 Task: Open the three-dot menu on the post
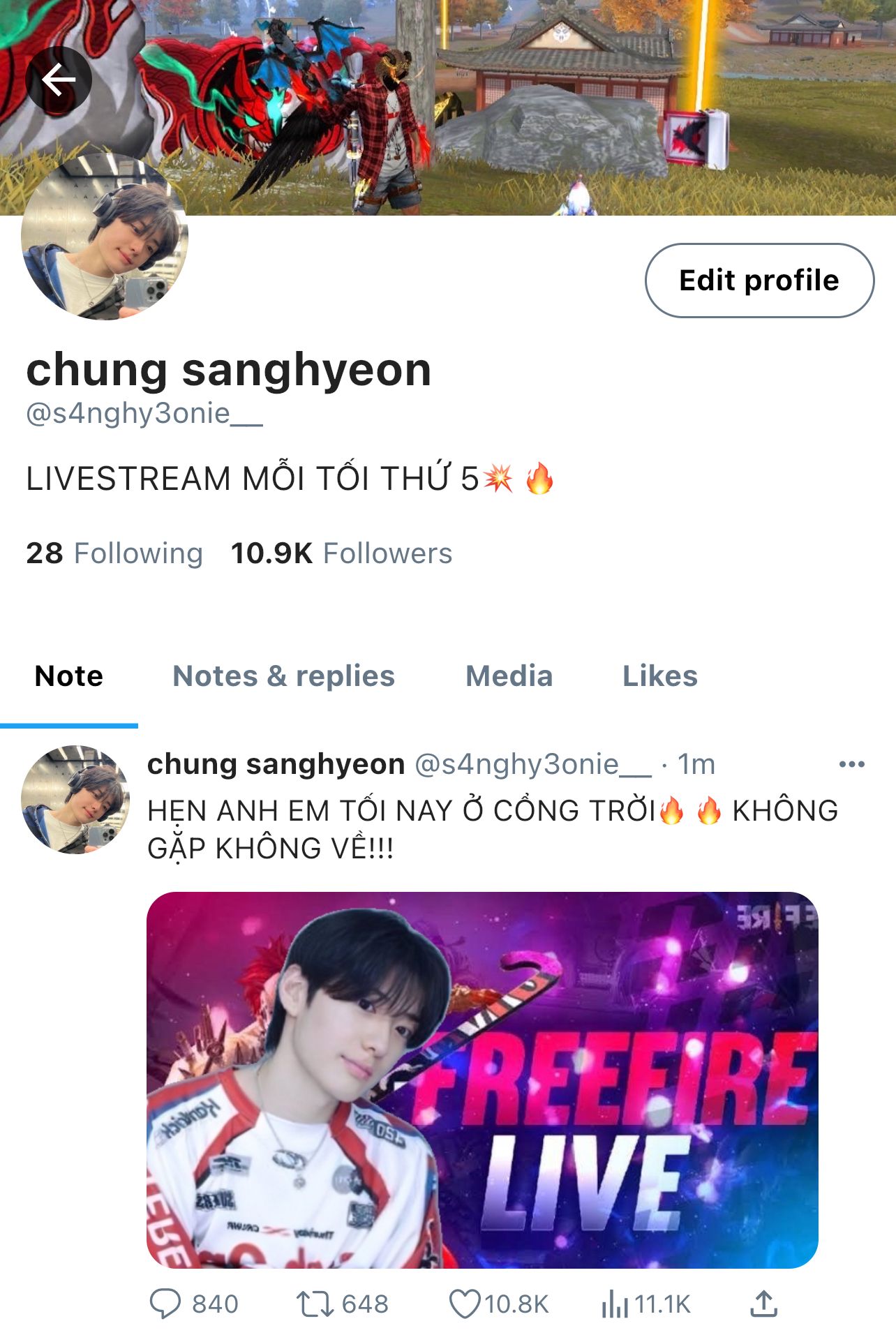[851, 765]
